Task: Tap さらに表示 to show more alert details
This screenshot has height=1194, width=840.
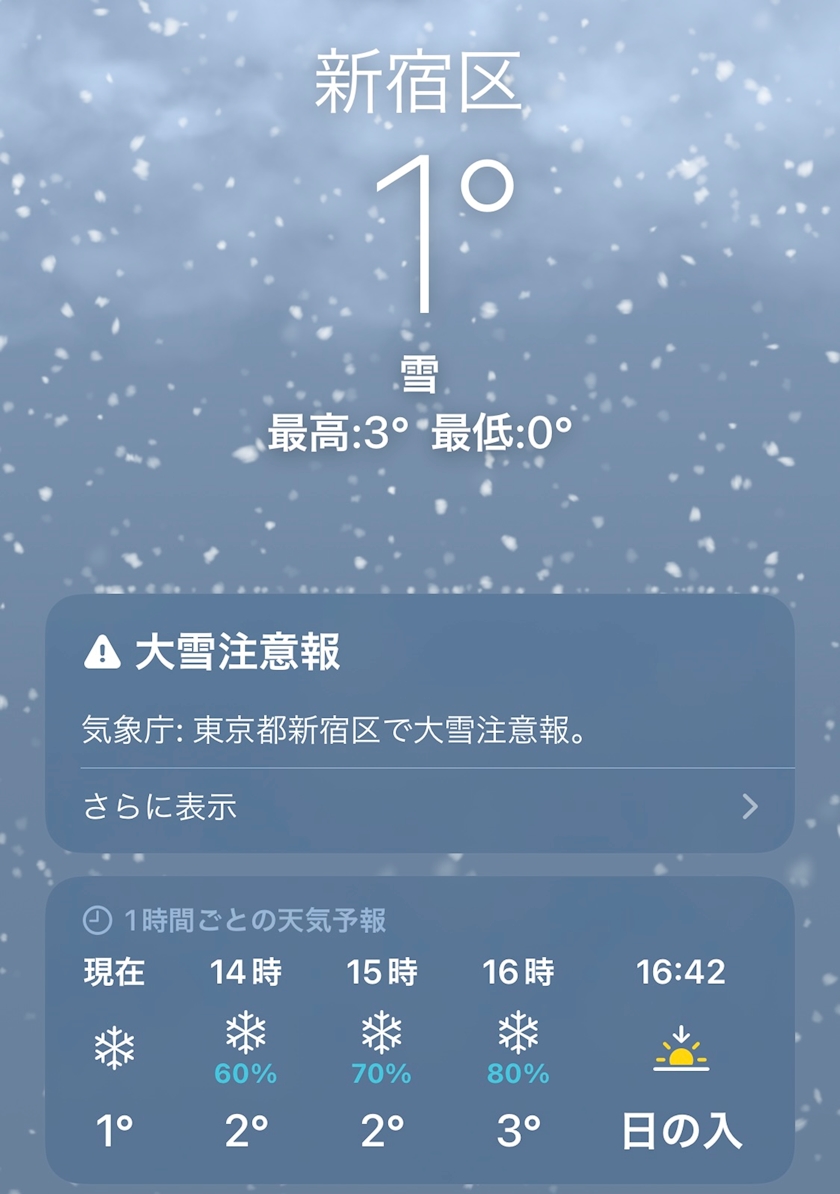Action: 420,807
